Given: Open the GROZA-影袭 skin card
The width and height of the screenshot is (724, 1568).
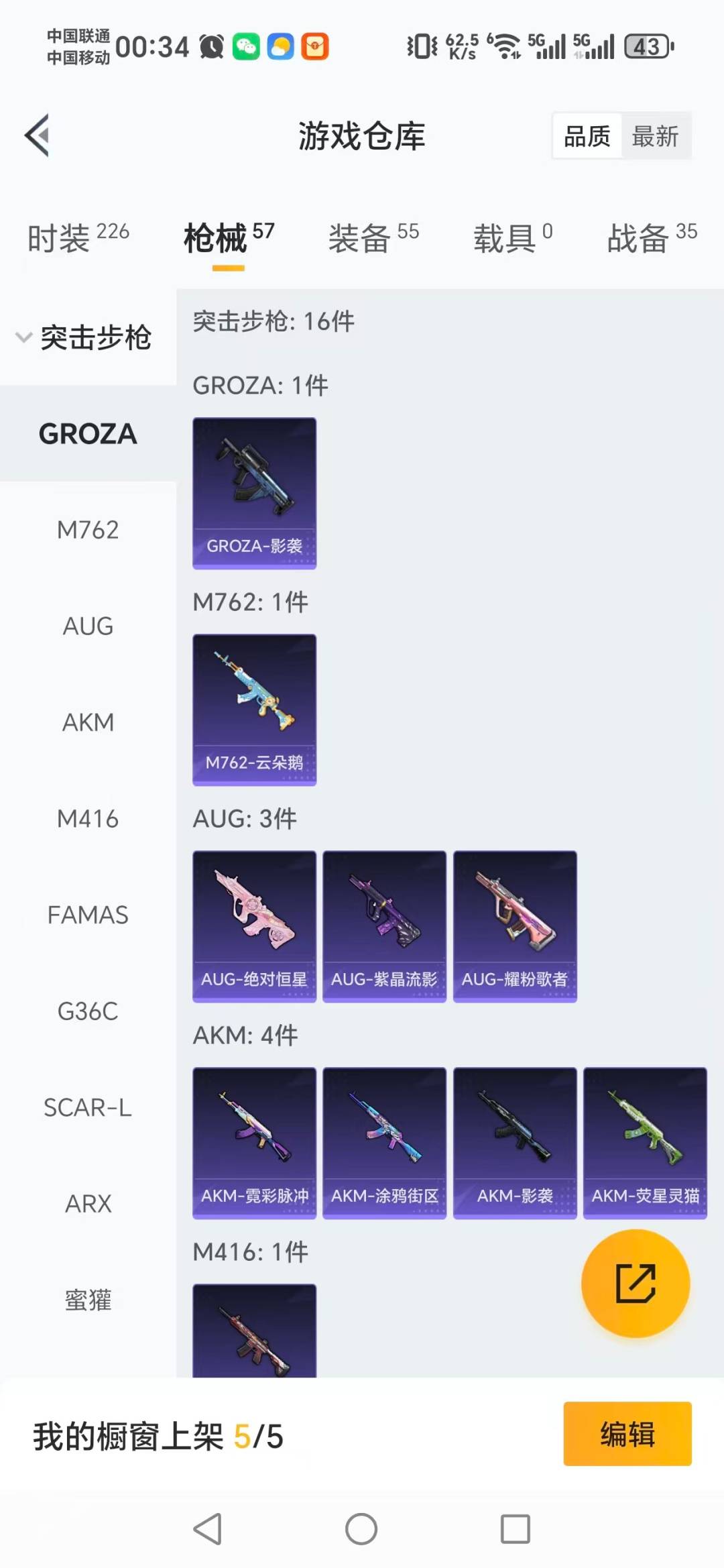Looking at the screenshot, I should pos(254,493).
